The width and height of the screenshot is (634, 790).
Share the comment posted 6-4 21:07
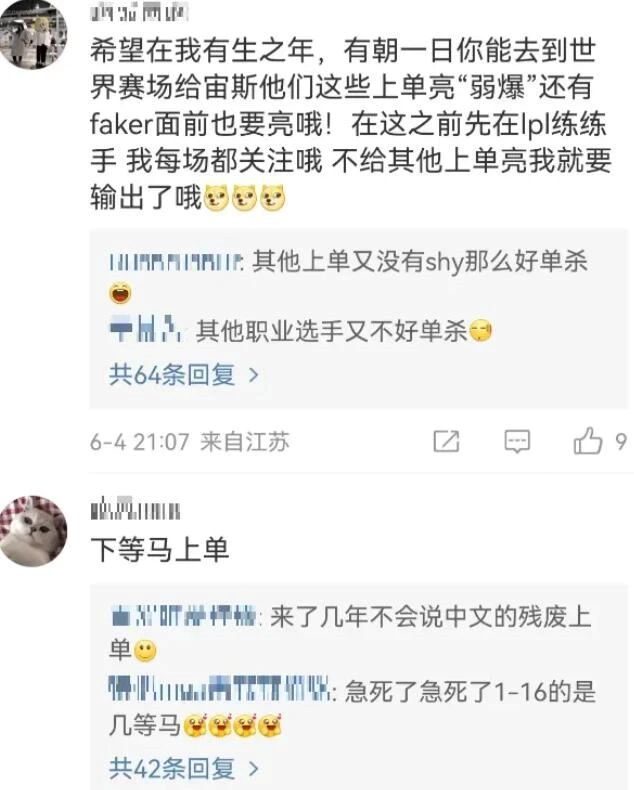coord(446,441)
